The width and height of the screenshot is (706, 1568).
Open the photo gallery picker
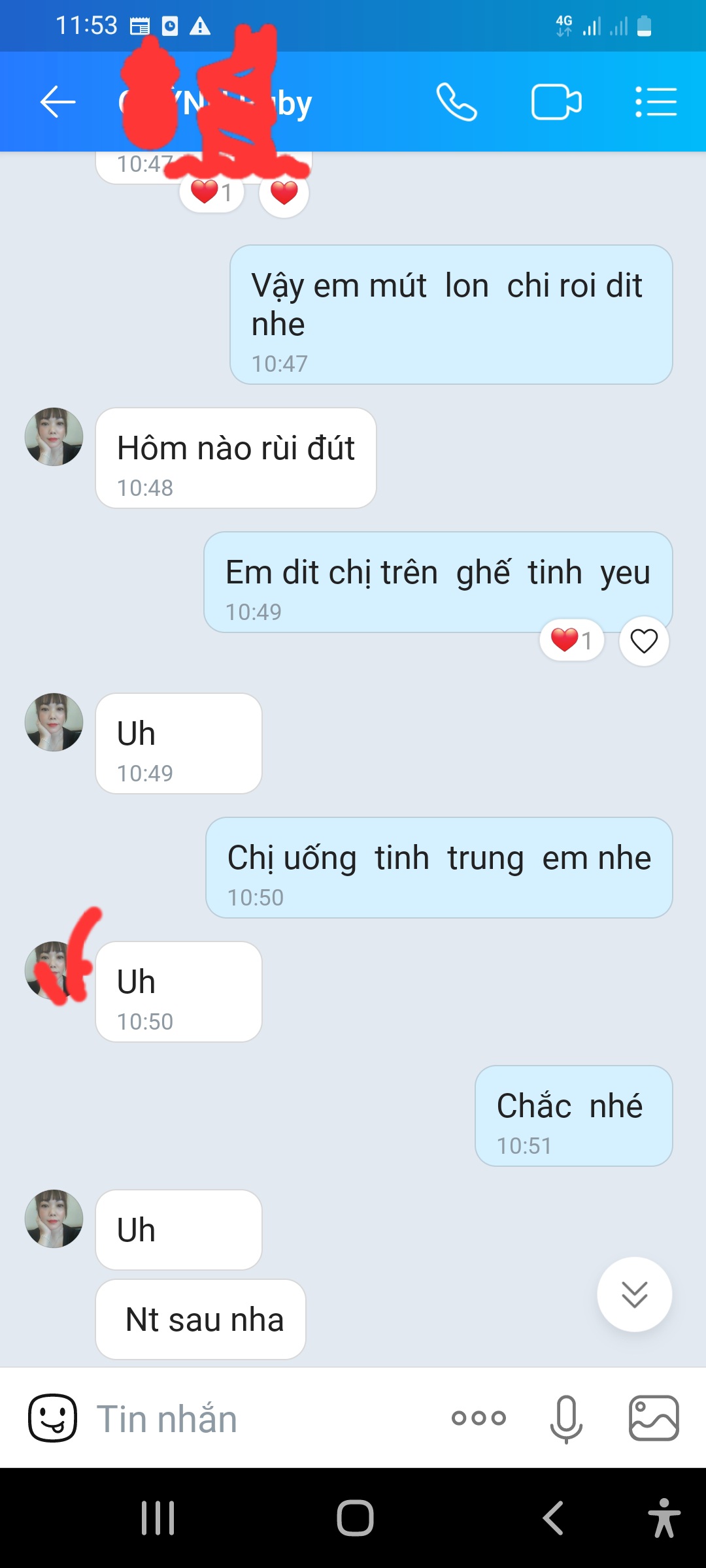pyautogui.click(x=654, y=1418)
